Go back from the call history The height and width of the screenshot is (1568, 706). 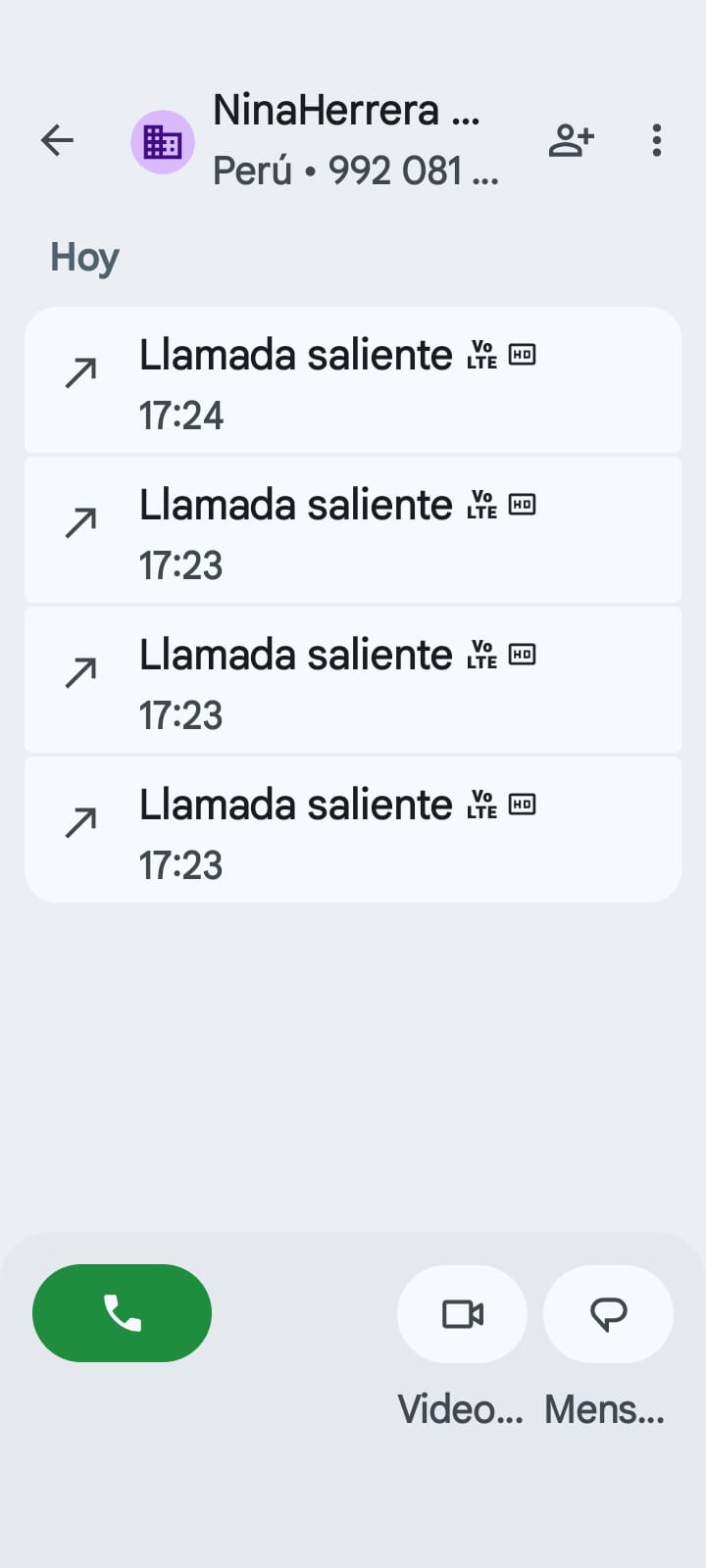pos(57,140)
